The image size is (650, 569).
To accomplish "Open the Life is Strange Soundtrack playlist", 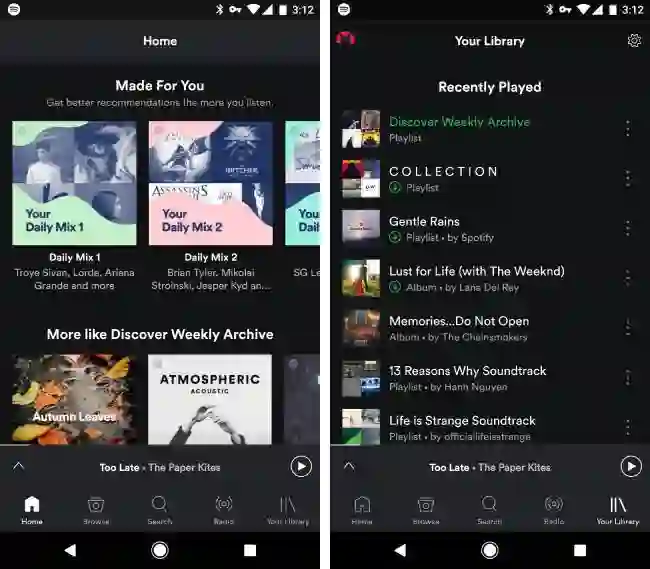I will point(462,426).
